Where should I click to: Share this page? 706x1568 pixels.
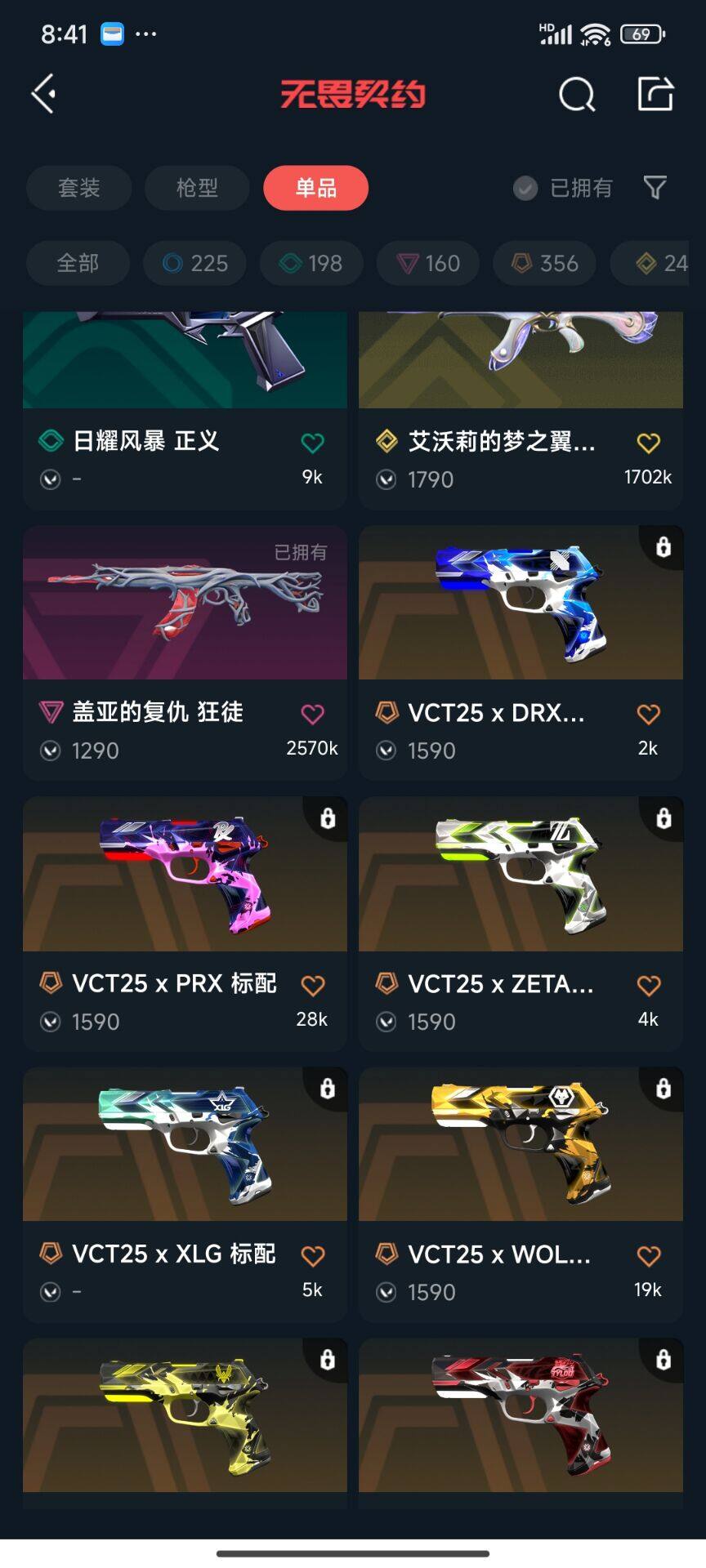(x=655, y=94)
